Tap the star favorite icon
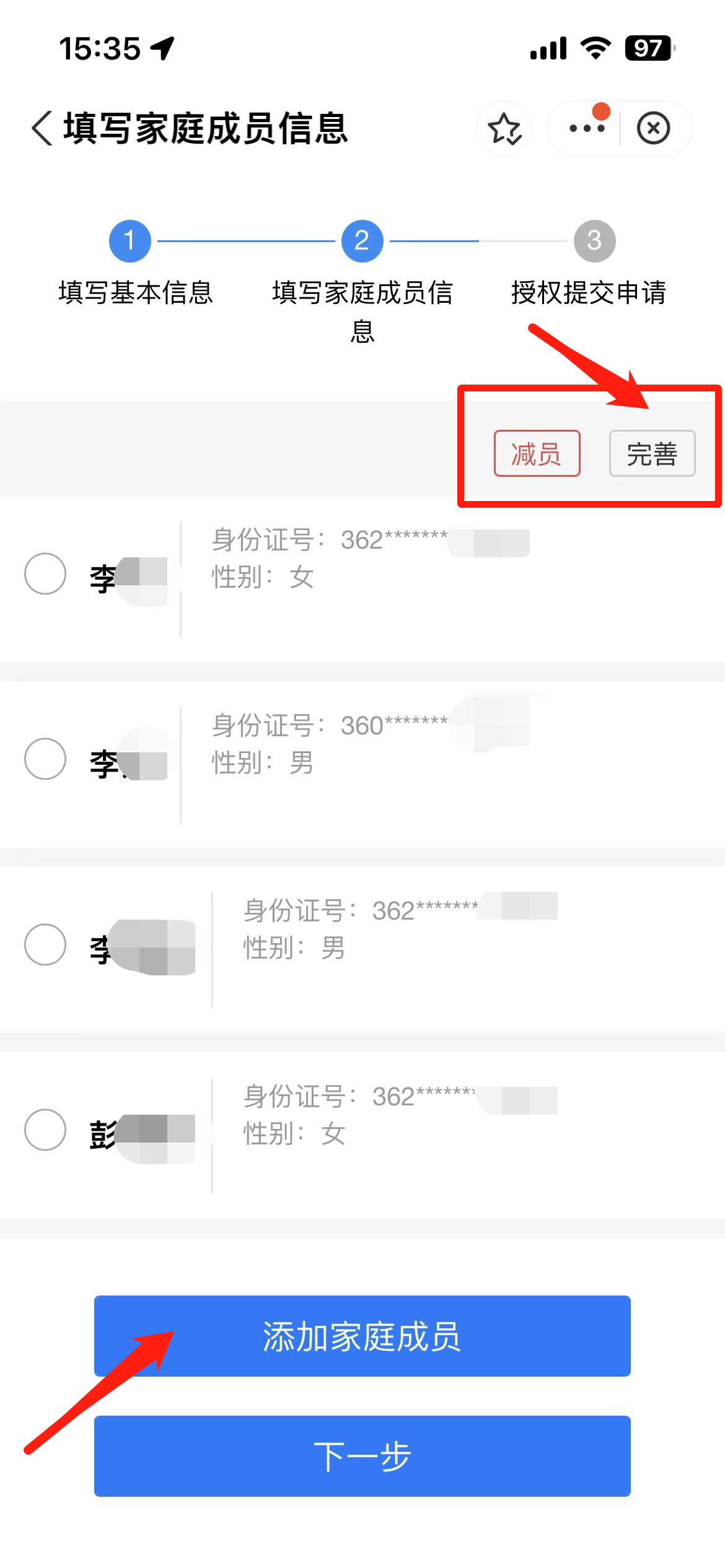The image size is (725, 1568). [504, 128]
